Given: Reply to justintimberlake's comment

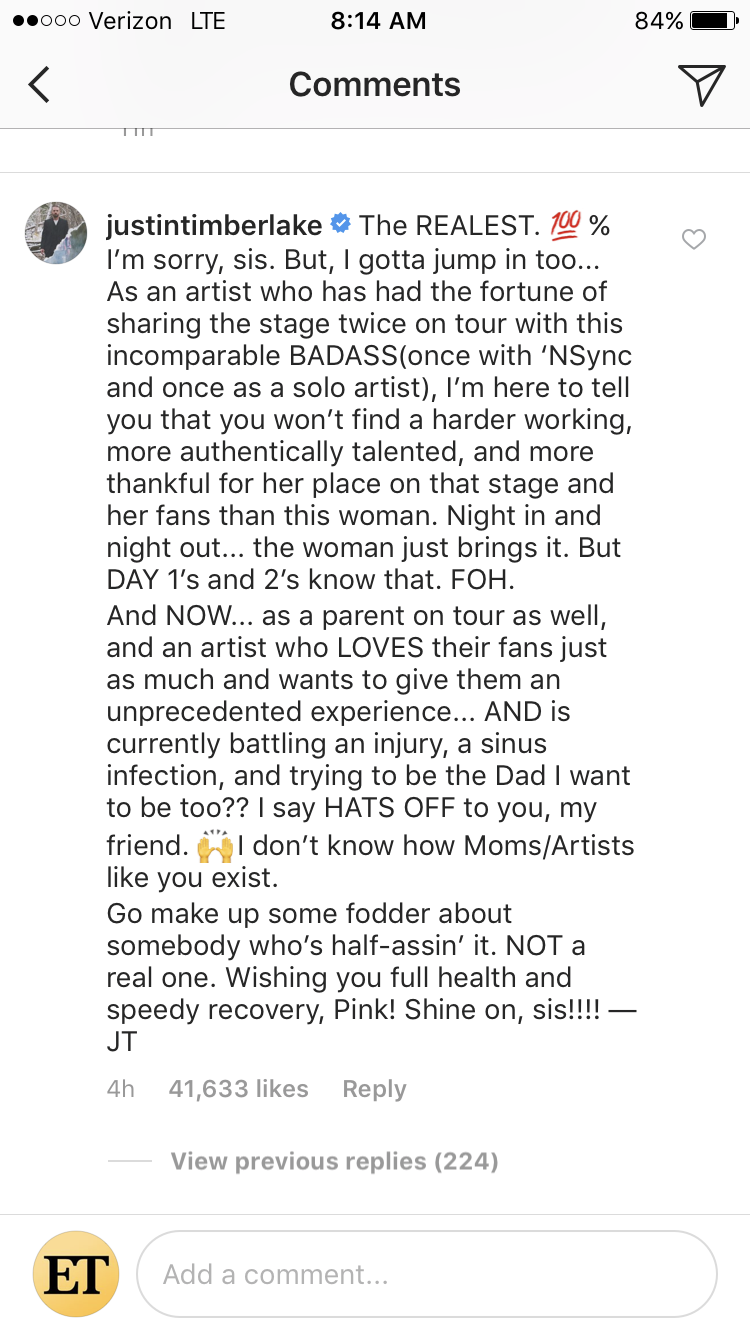Looking at the screenshot, I should pyautogui.click(x=374, y=1089).
